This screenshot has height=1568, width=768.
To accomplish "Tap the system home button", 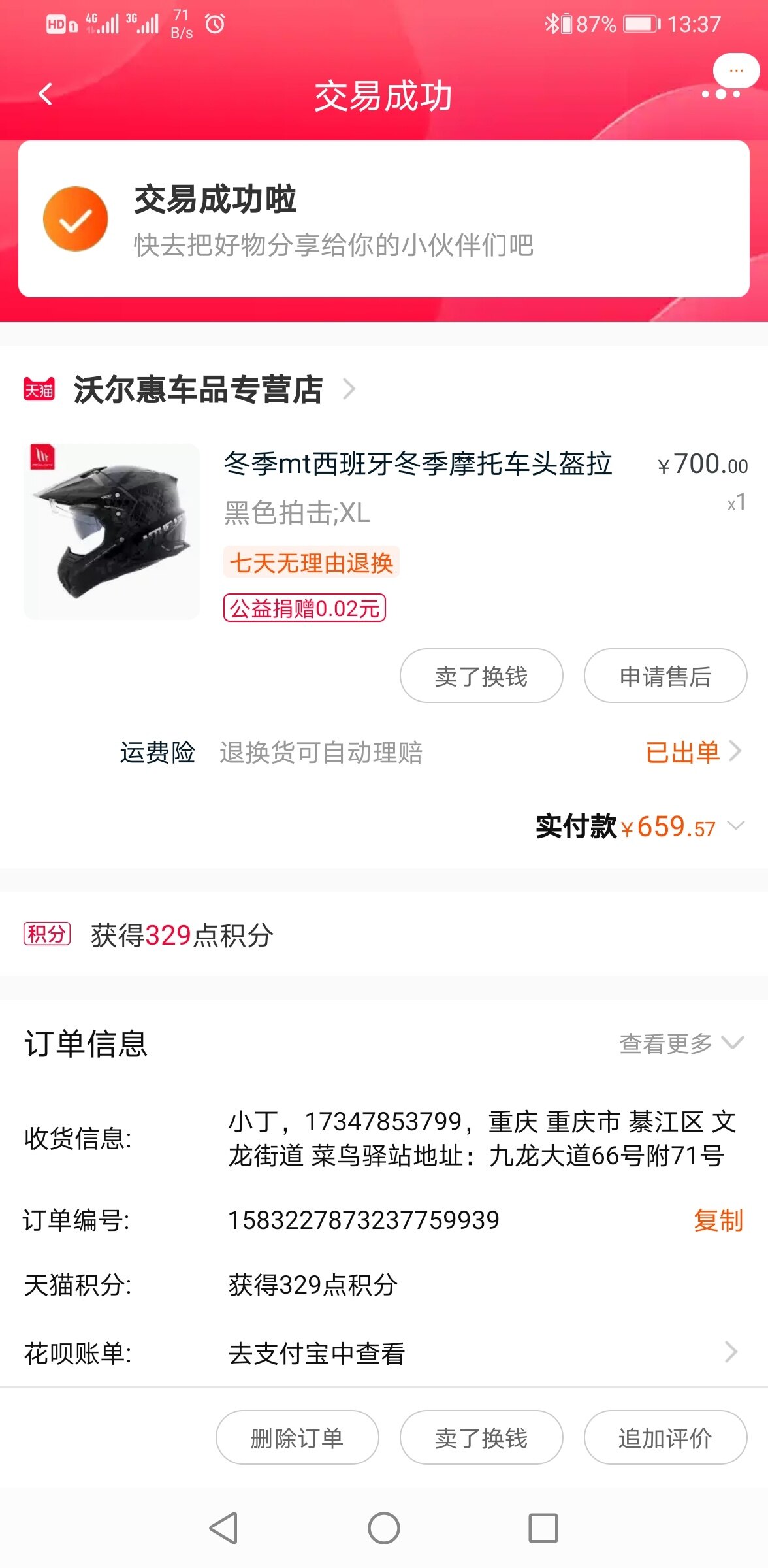I will tap(384, 1529).
